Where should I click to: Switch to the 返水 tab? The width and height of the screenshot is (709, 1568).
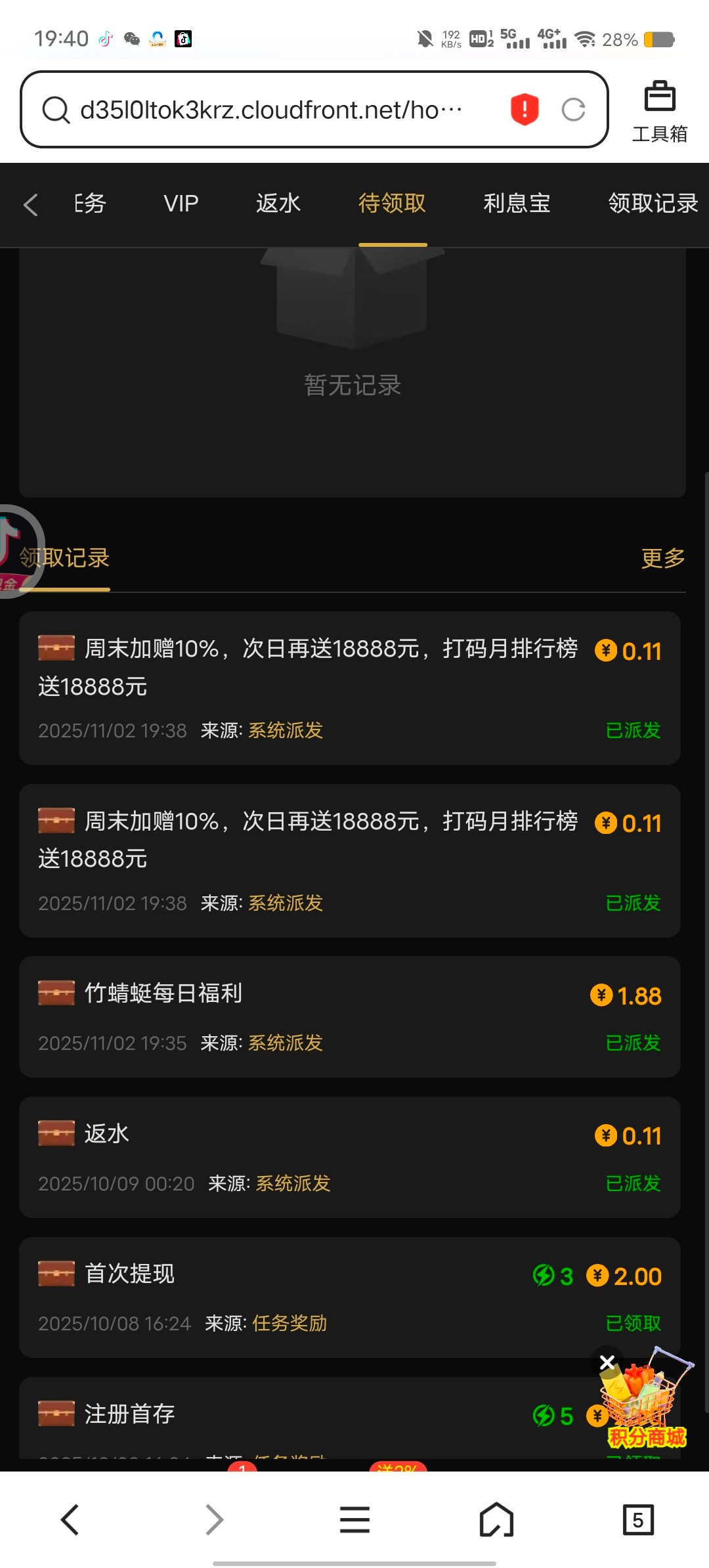coord(278,204)
